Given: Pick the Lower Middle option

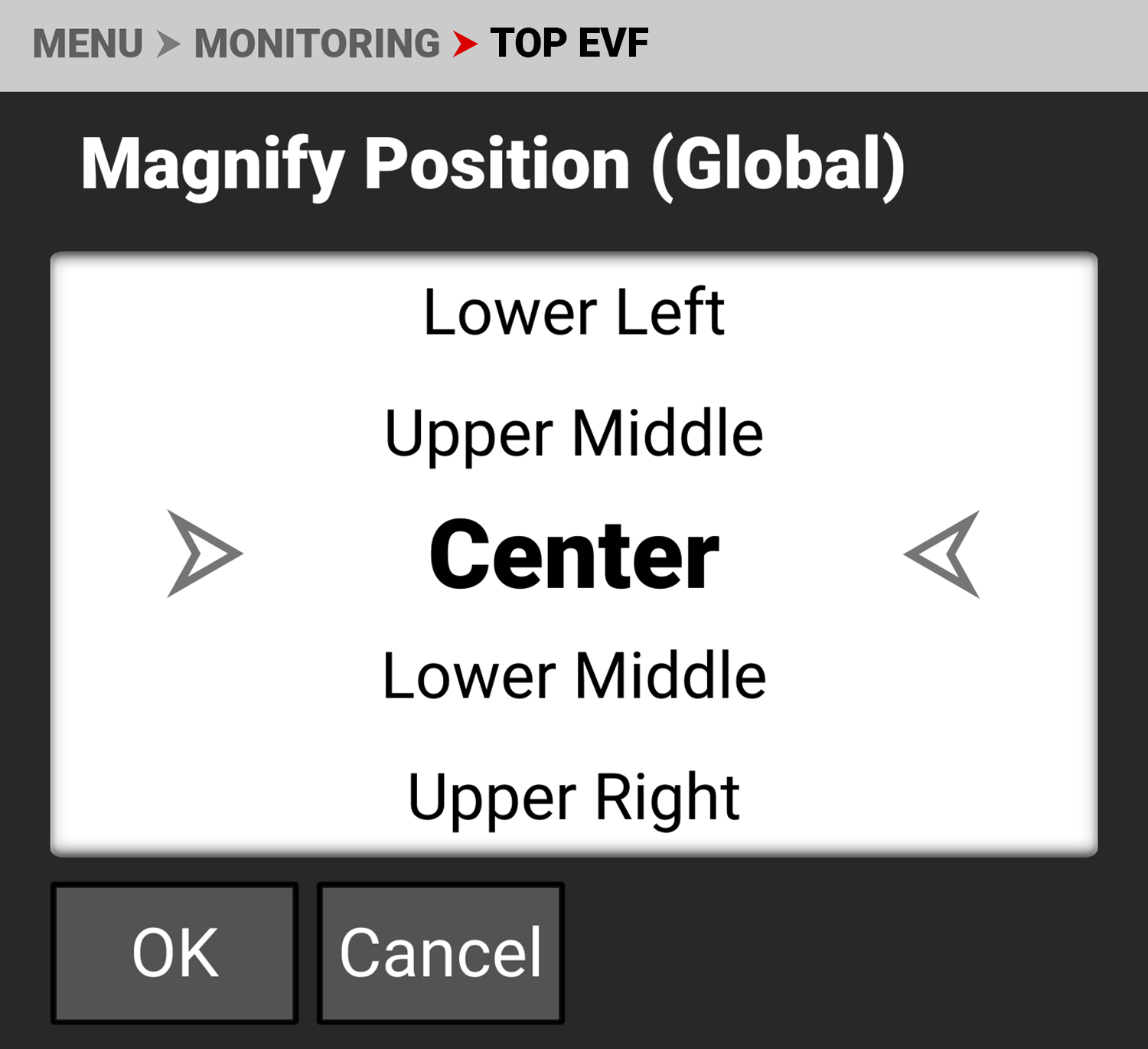Looking at the screenshot, I should (574, 676).
